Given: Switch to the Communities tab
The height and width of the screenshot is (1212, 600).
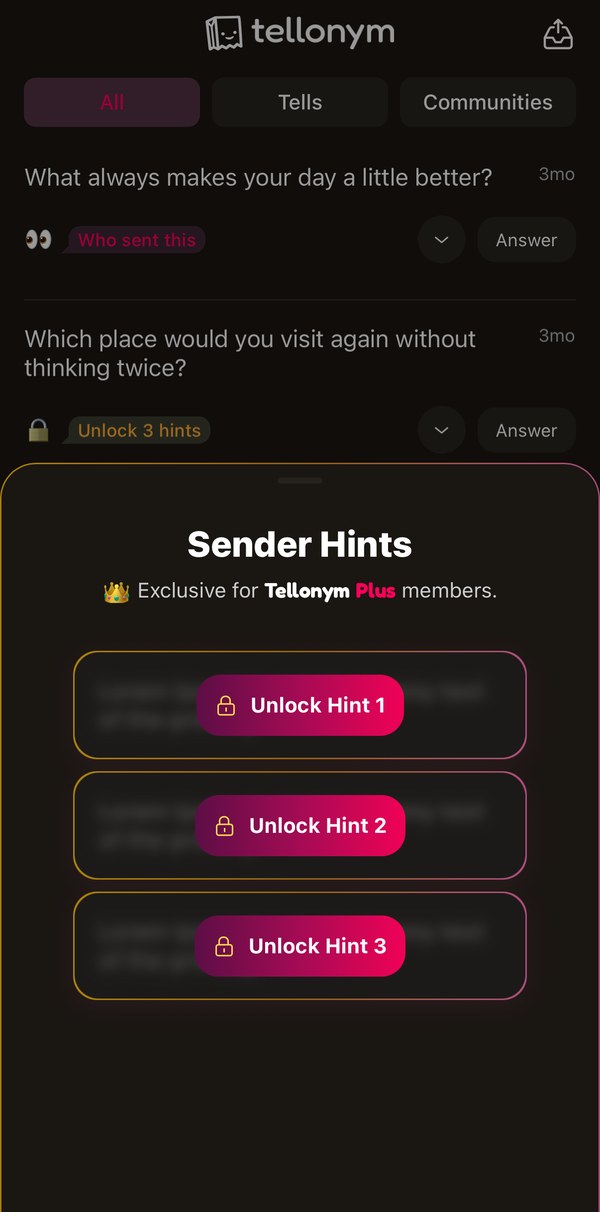Looking at the screenshot, I should point(488,102).
